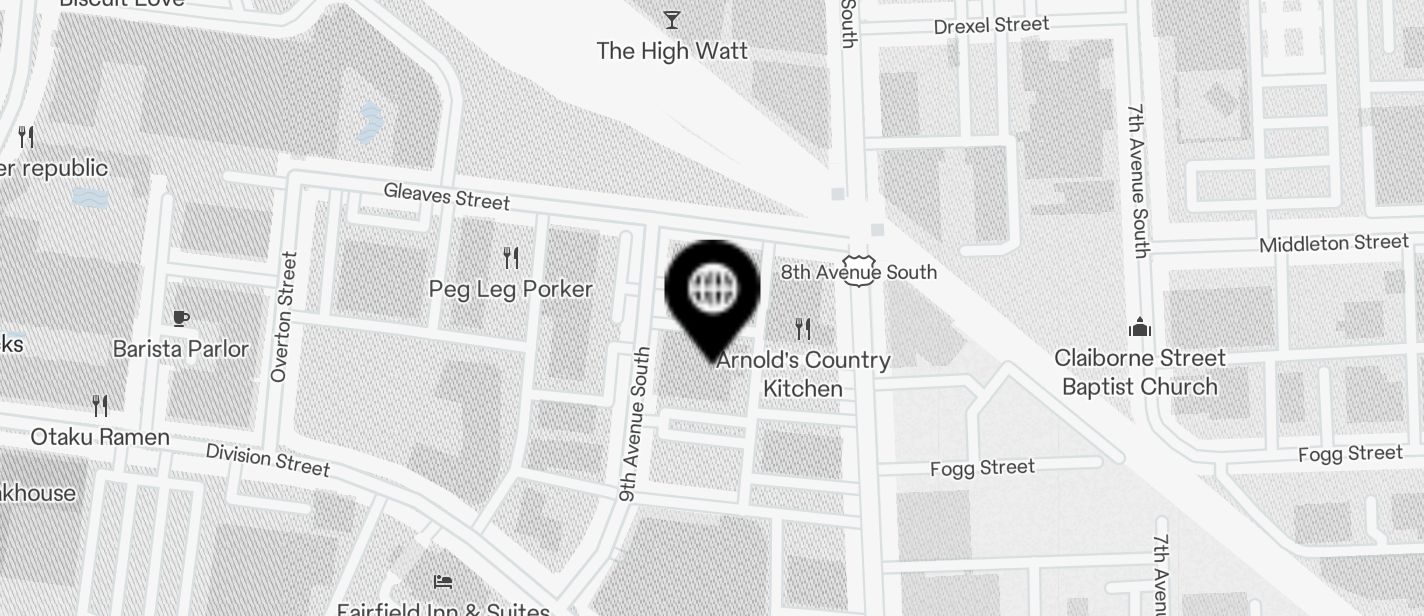The image size is (1424, 616).
Task: Select Arnold's Country Kitchen on the map
Action: (802, 328)
